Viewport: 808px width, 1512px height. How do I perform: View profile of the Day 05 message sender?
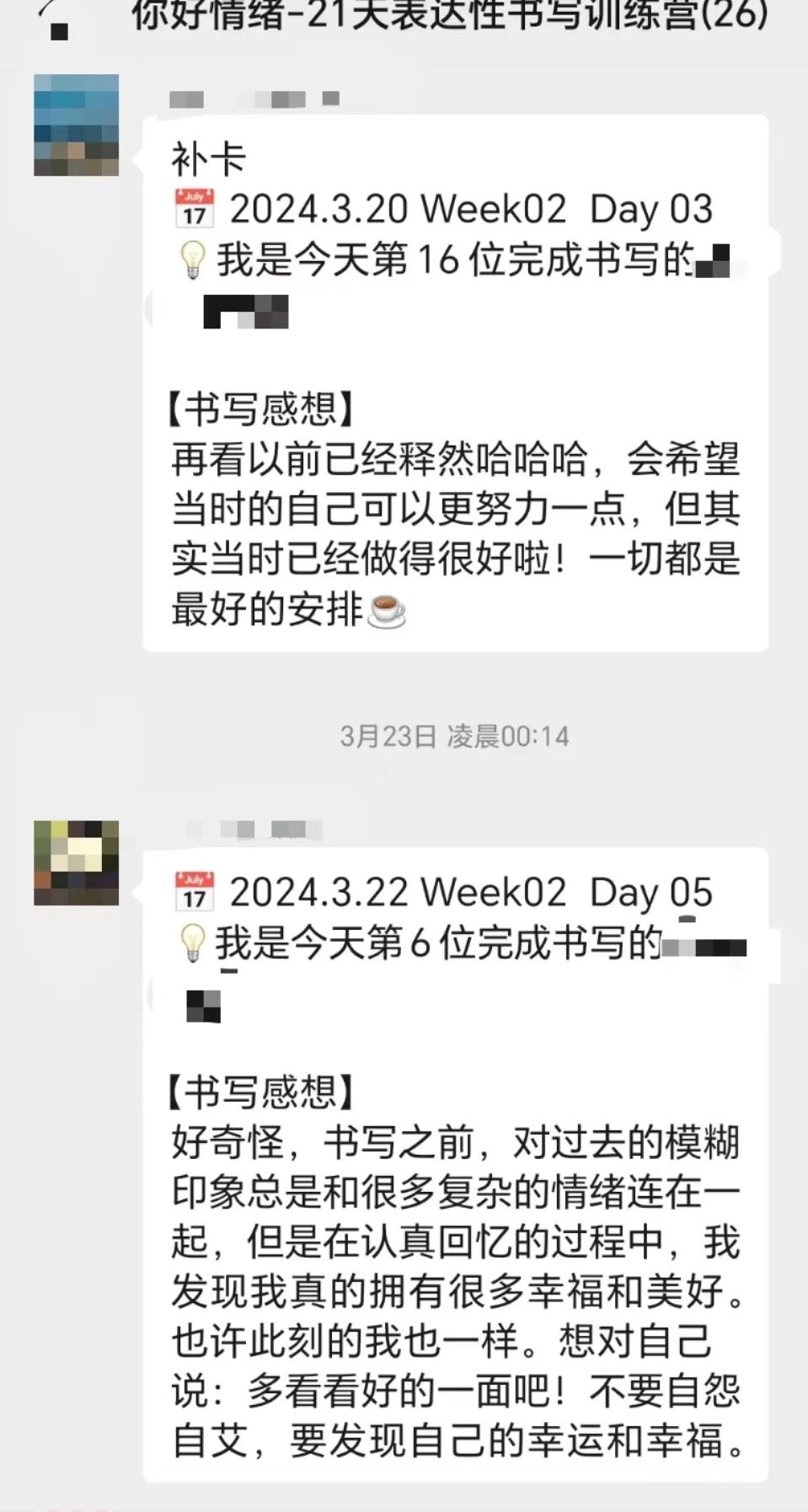(76, 863)
